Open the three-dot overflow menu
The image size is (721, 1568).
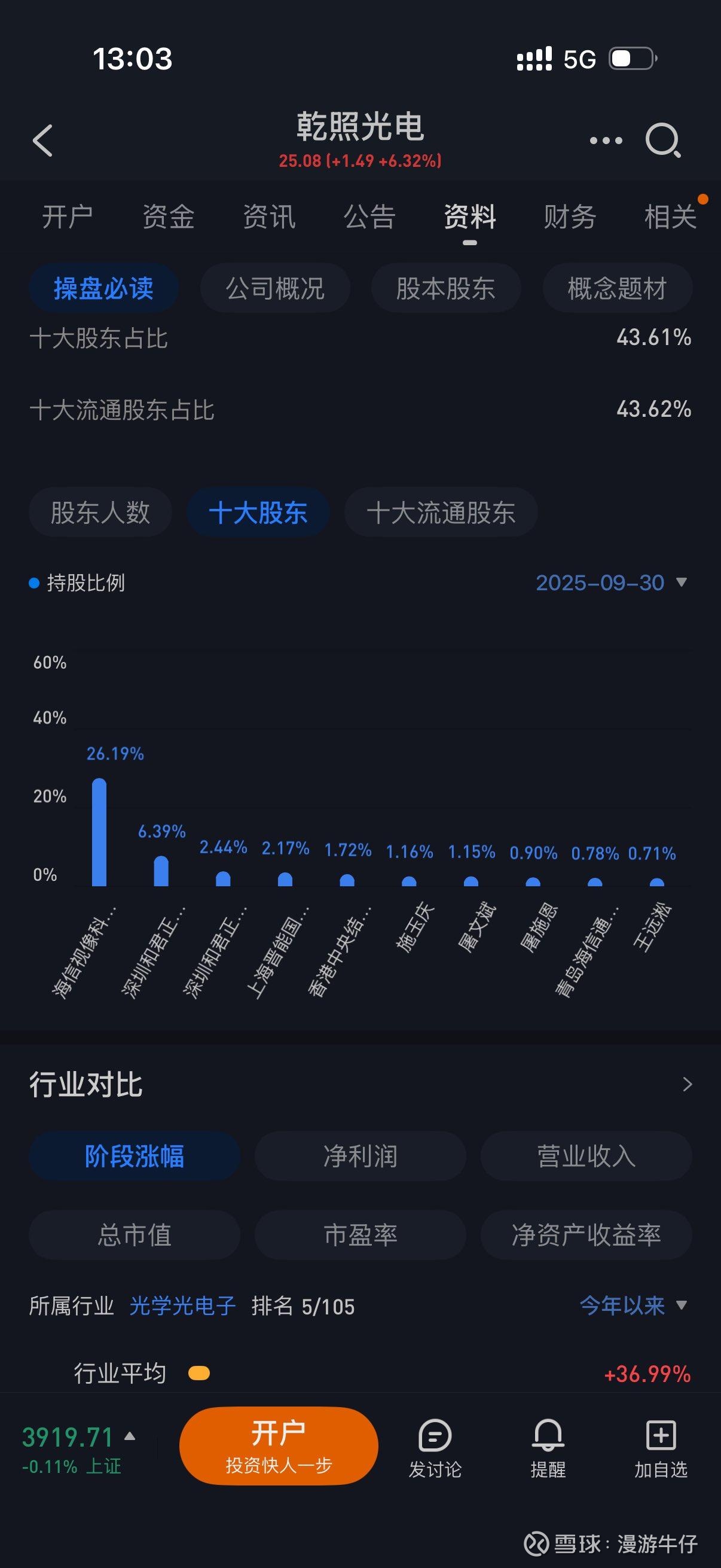606,141
